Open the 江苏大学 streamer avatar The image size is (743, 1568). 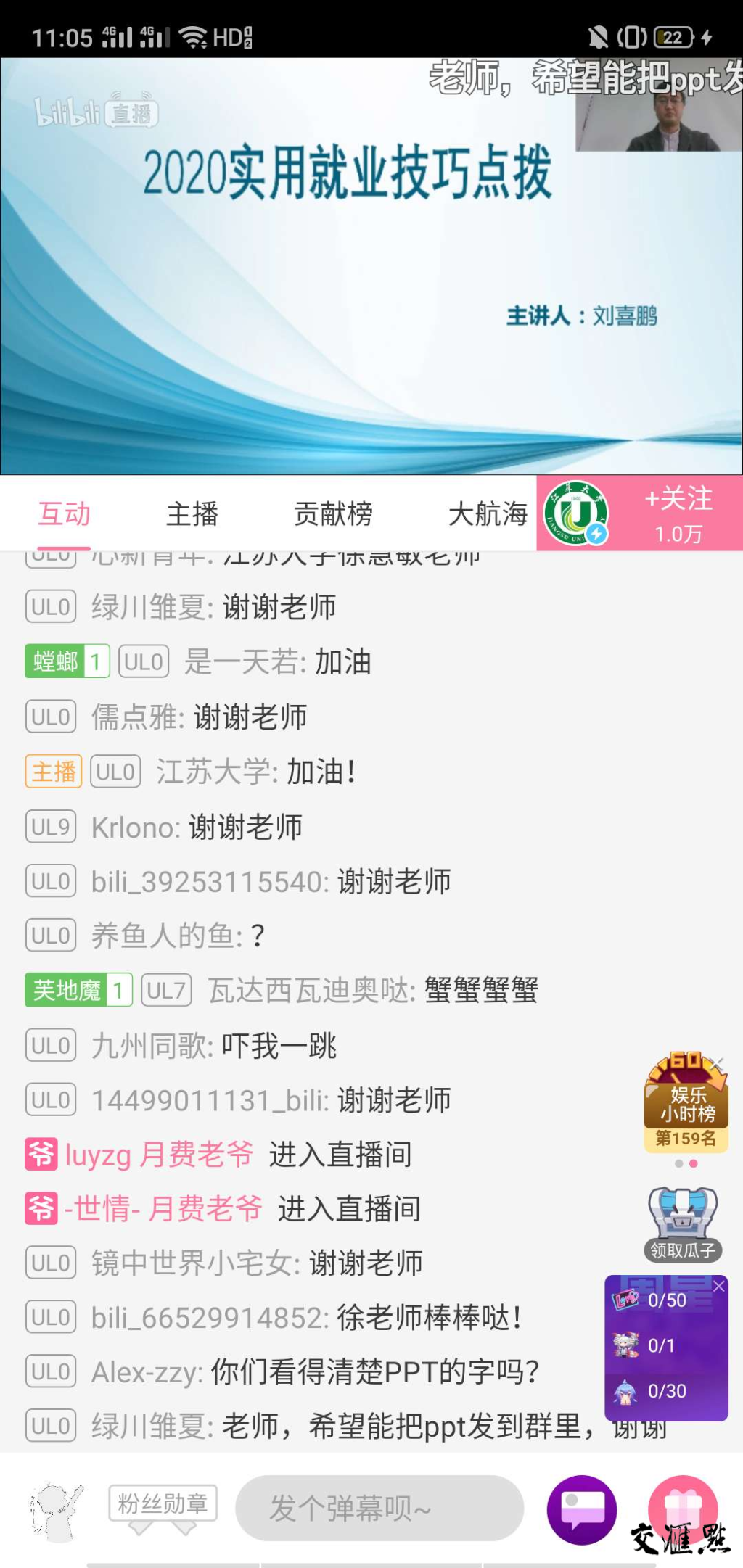[x=577, y=513]
